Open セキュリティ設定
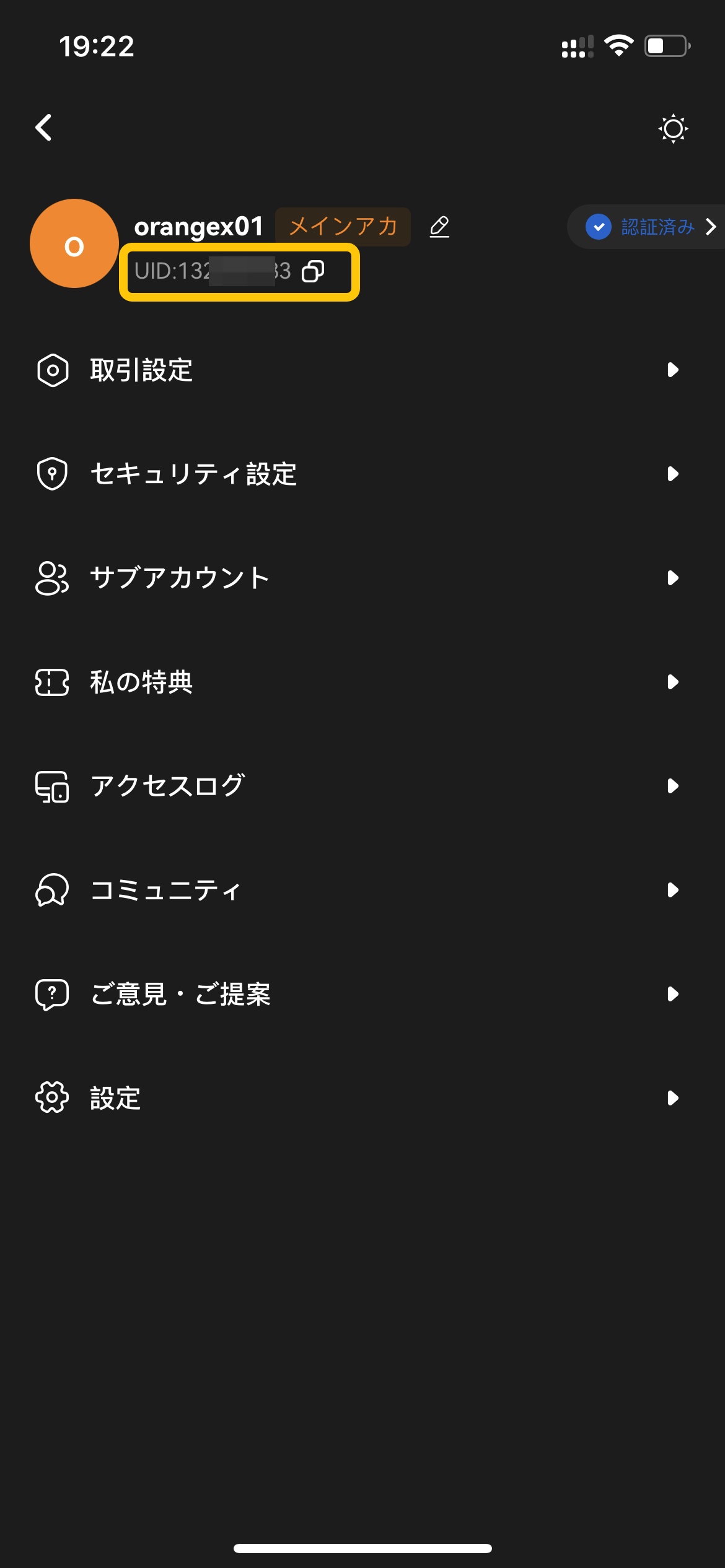The height and width of the screenshot is (1568, 725). [x=362, y=474]
